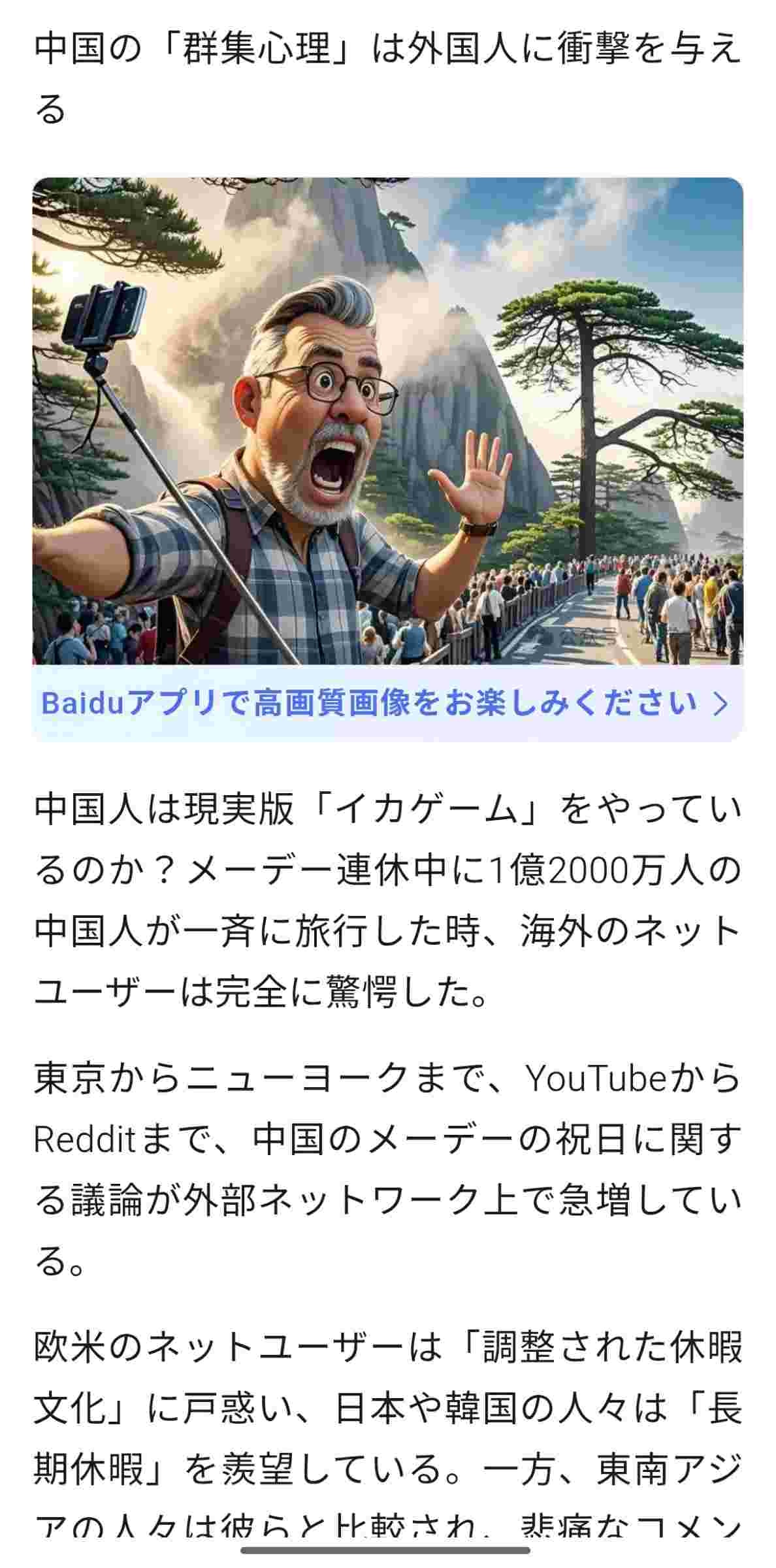Open the Baidu app high-quality image banner
Image resolution: width=776 pixels, height=1568 pixels.
point(387,704)
